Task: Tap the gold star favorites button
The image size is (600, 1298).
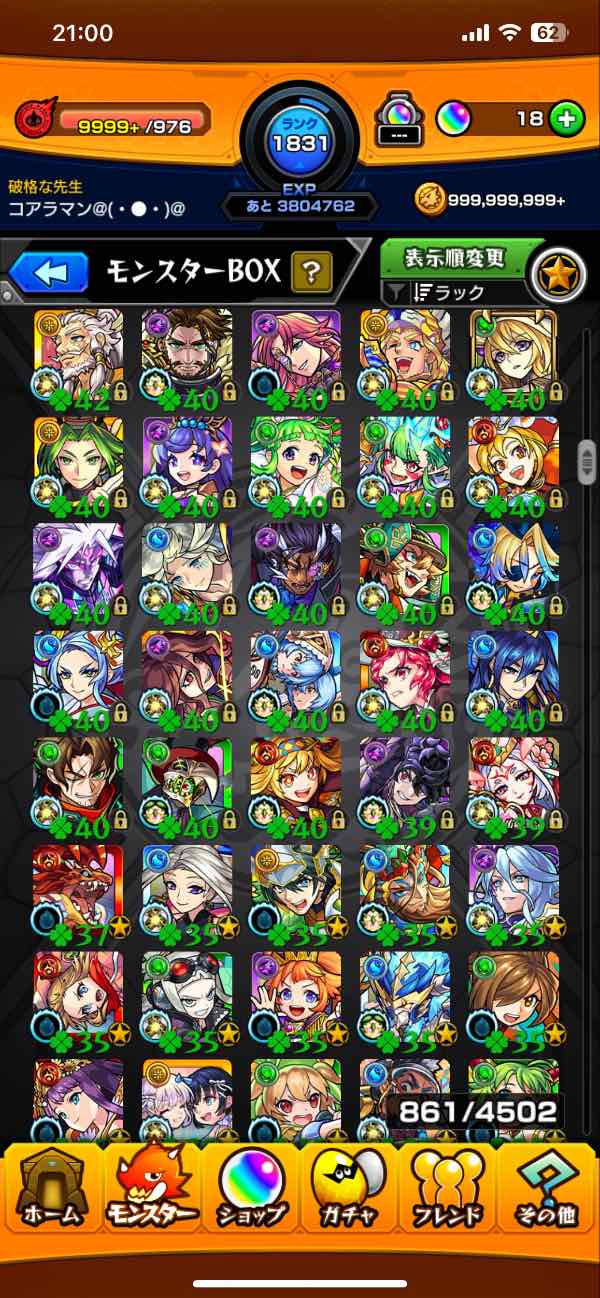Action: [x=558, y=273]
